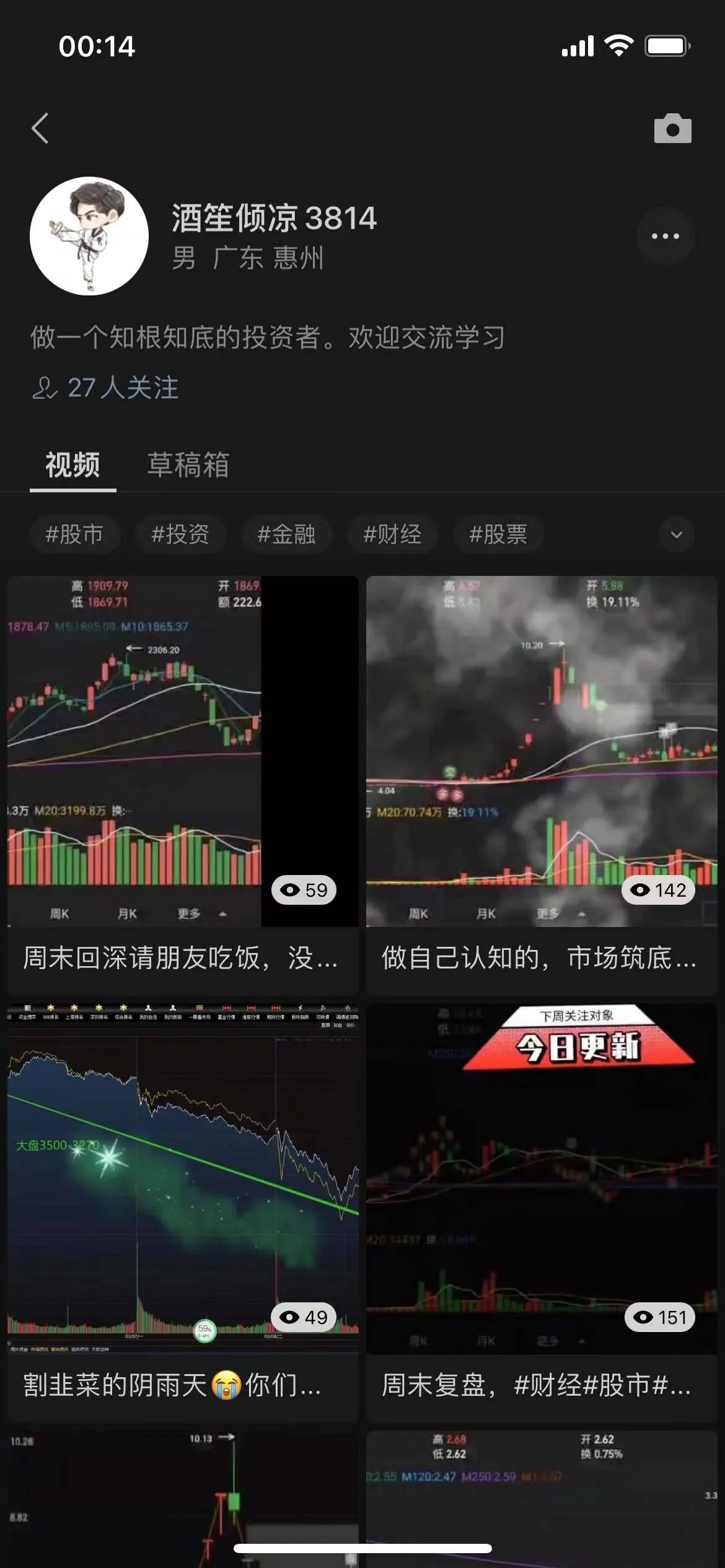Open video 周末回深请朋友吃饭
The height and width of the screenshot is (1568, 725).
[x=183, y=785]
